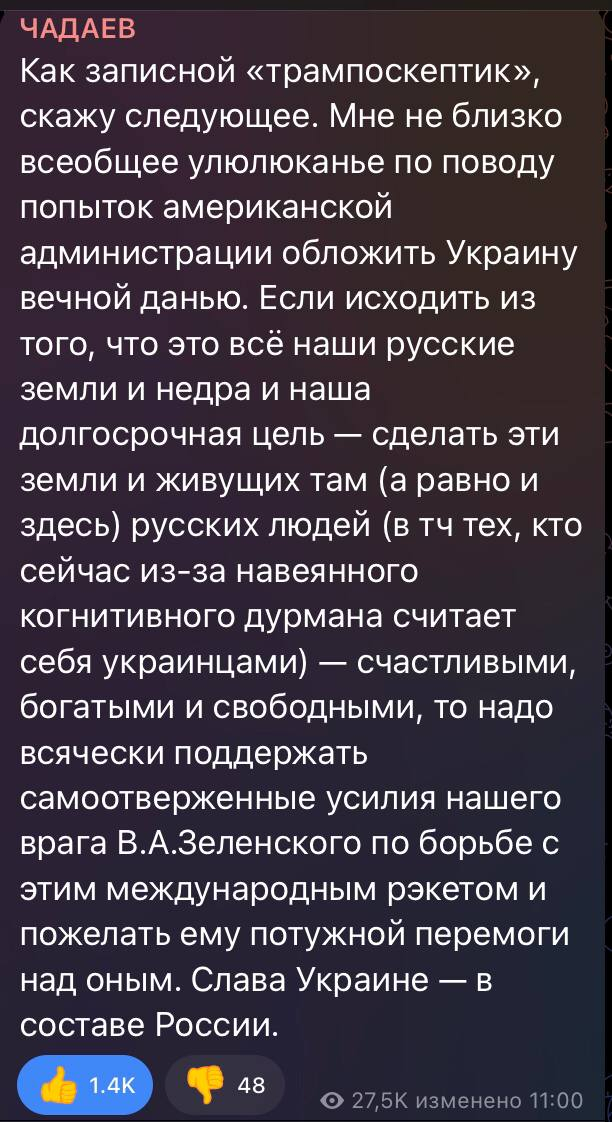Image resolution: width=612 pixels, height=1122 pixels.
Task: Tap the thumbs-up reaction with 1.4K
Action: coord(84,1084)
